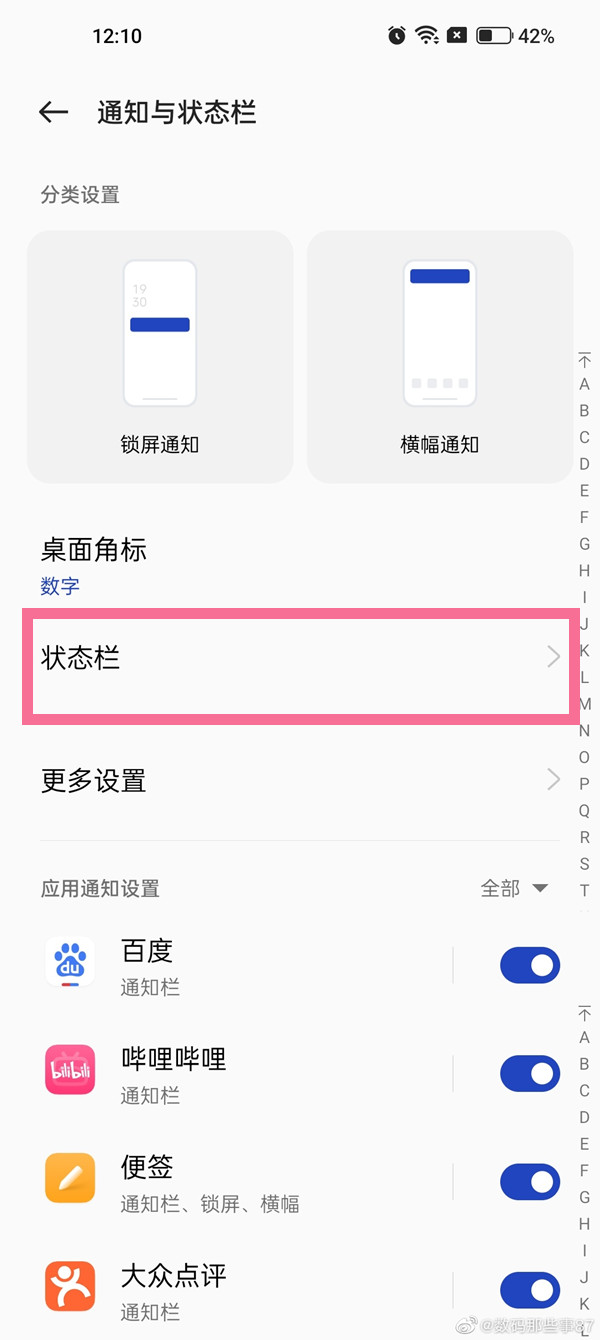Image resolution: width=600 pixels, height=1340 pixels.
Task: Expand the 全部 filter dropdown
Action: coord(515,888)
